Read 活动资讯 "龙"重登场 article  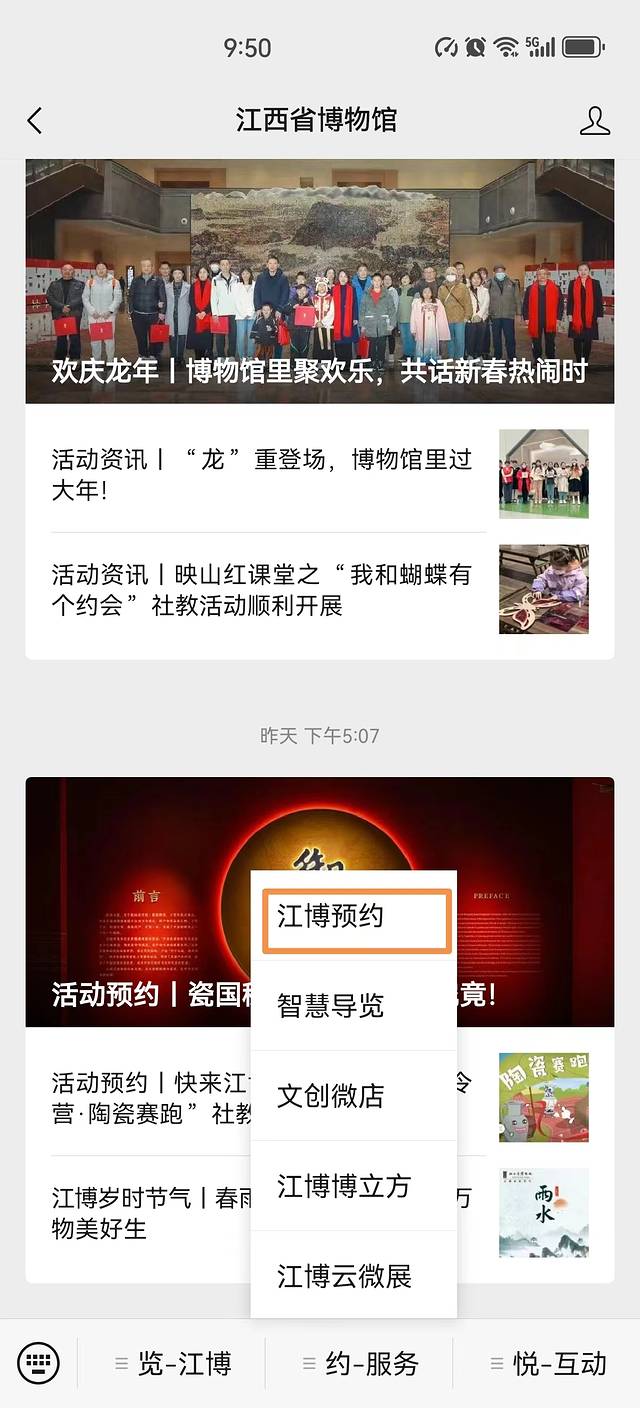[262, 475]
